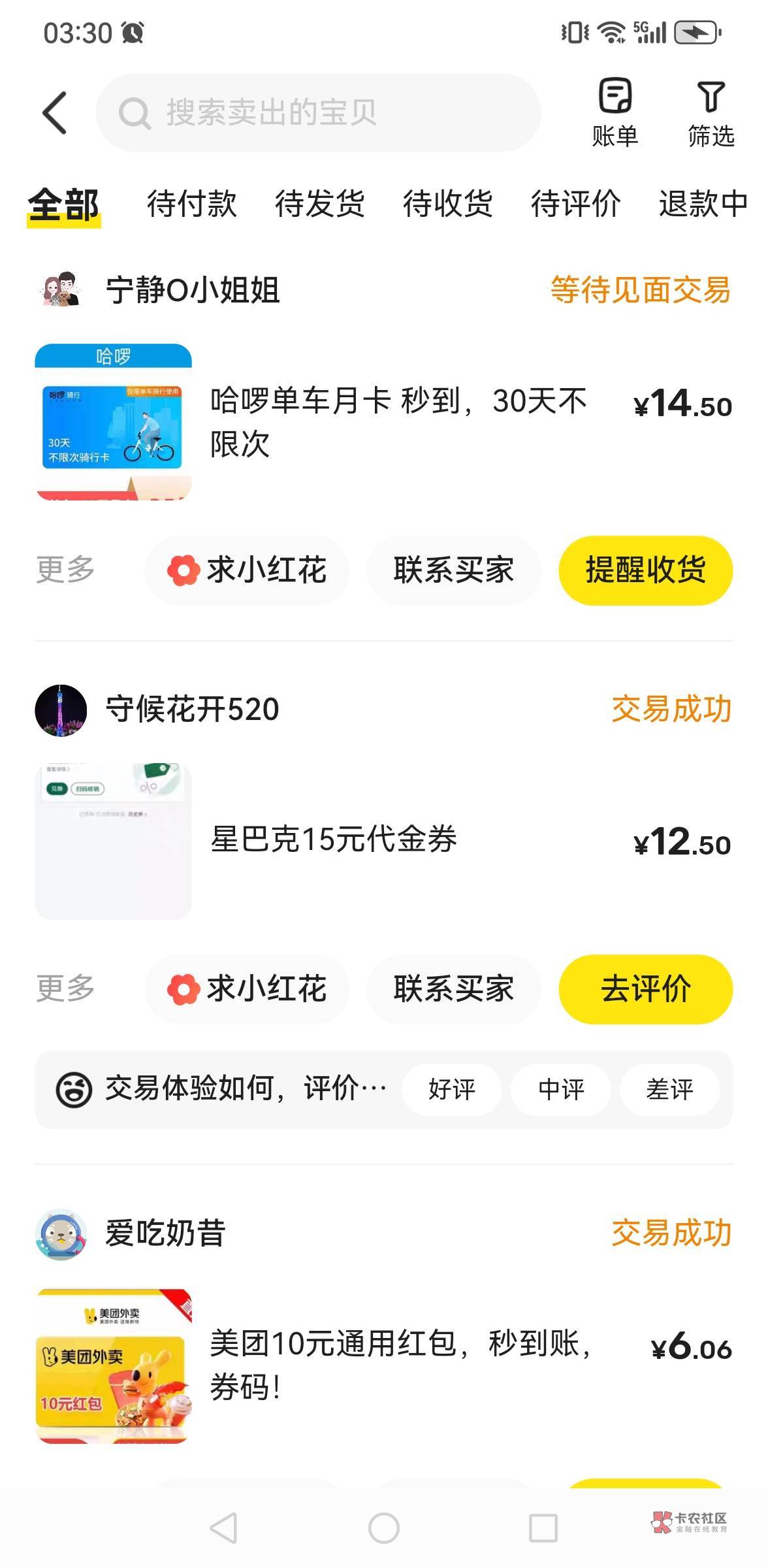Screen dimensions: 768x1568
Task: Select the 待收货 tab
Action: pos(447,203)
